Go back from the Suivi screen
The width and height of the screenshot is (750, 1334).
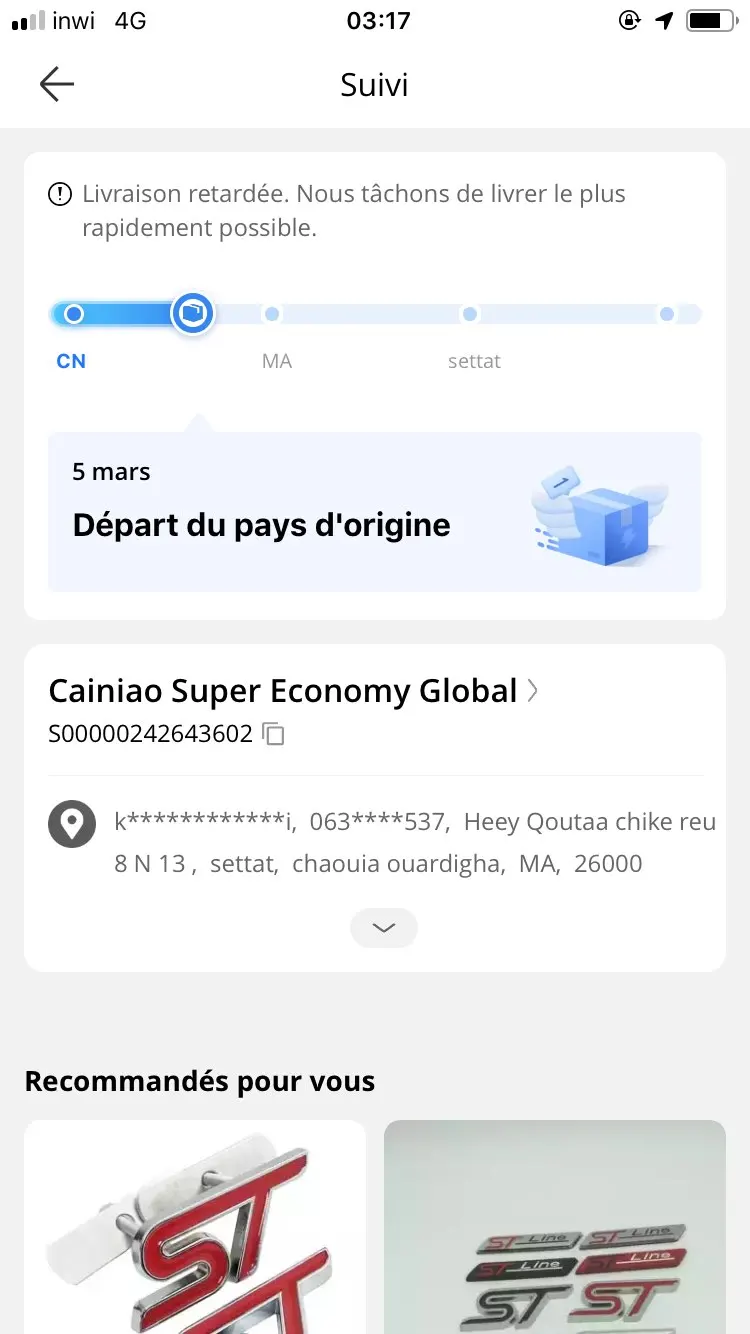[57, 85]
